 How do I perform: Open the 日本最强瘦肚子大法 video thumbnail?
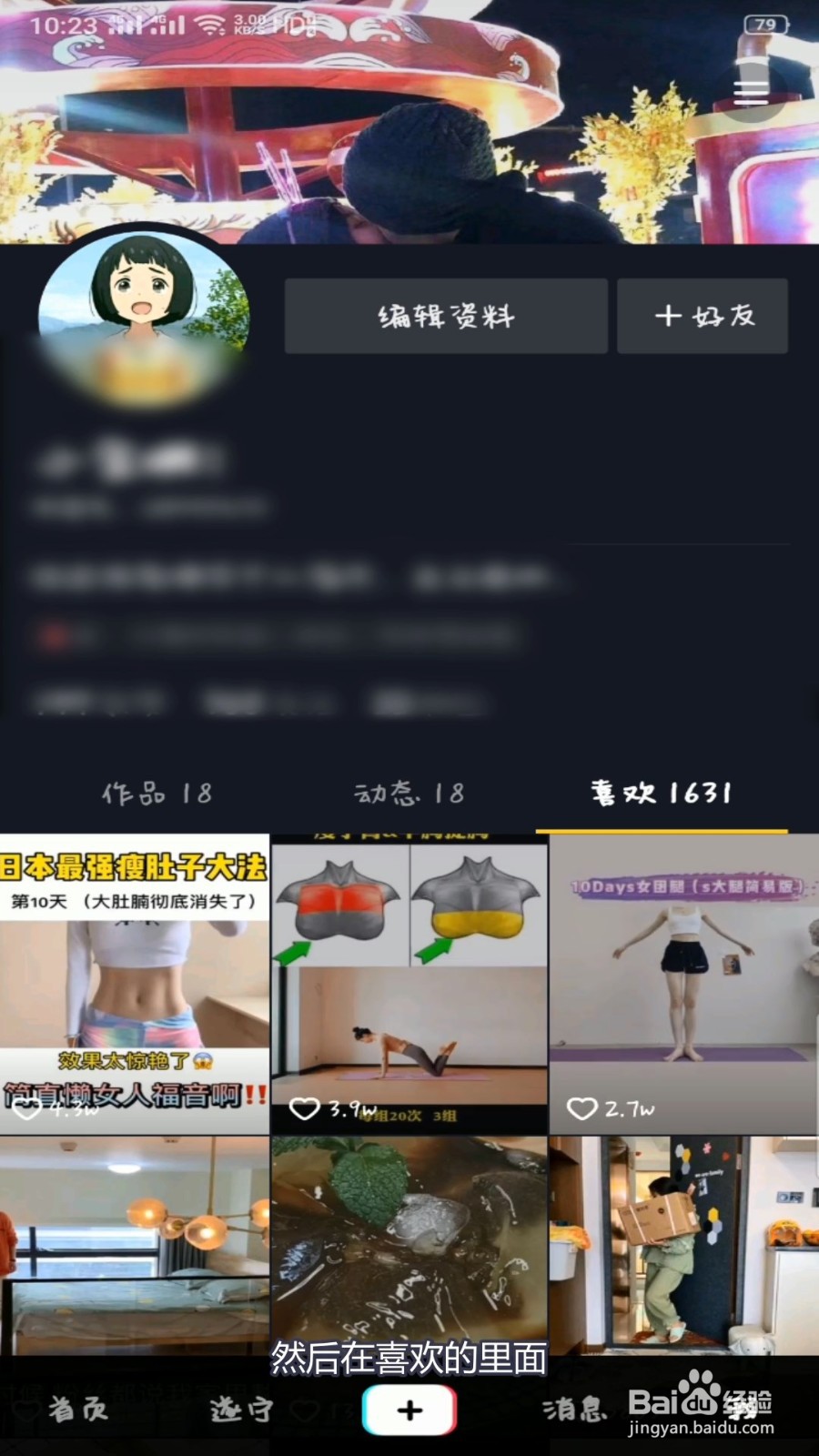tap(135, 983)
